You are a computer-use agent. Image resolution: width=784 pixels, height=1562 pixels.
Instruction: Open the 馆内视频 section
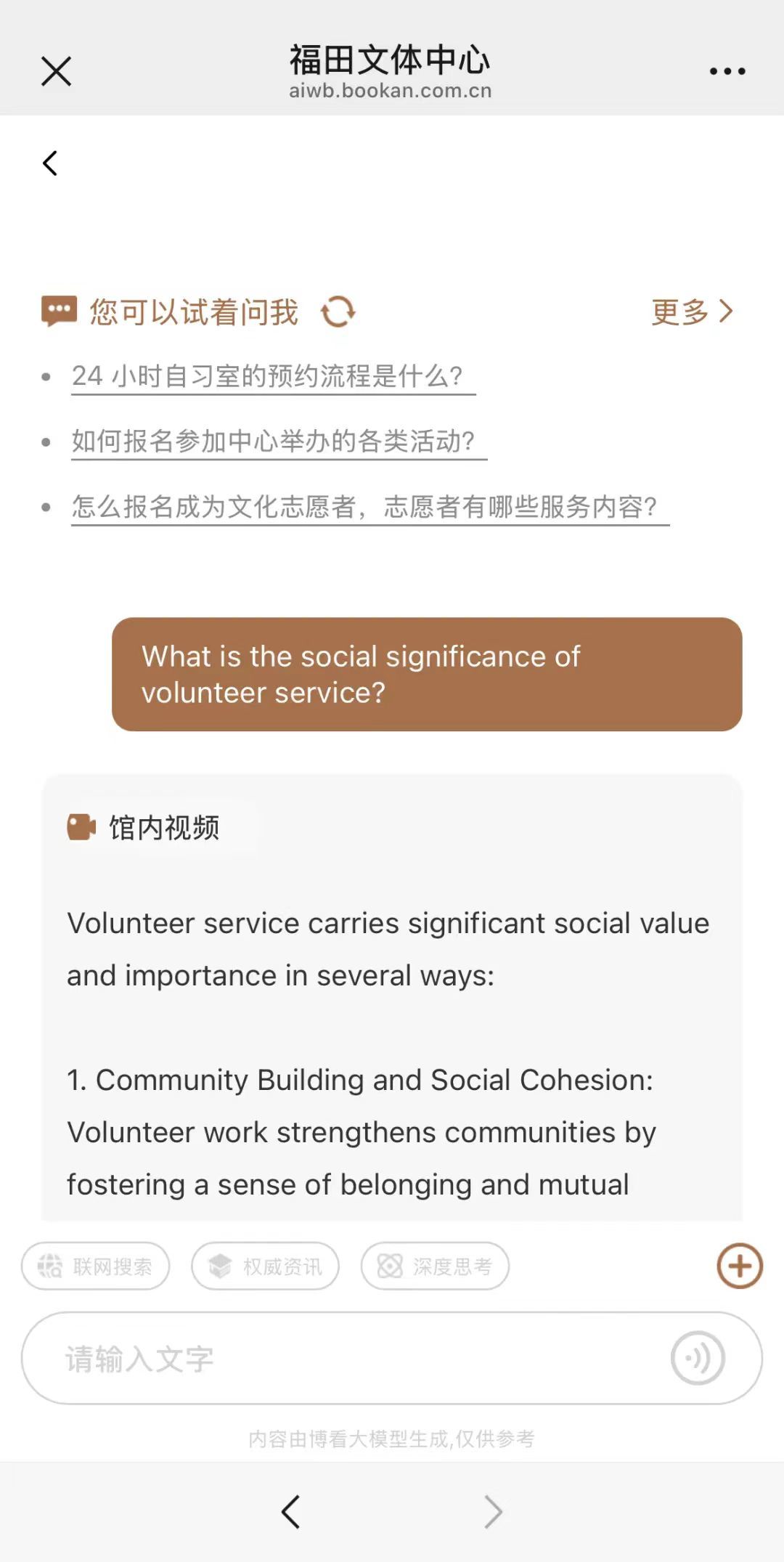(143, 827)
